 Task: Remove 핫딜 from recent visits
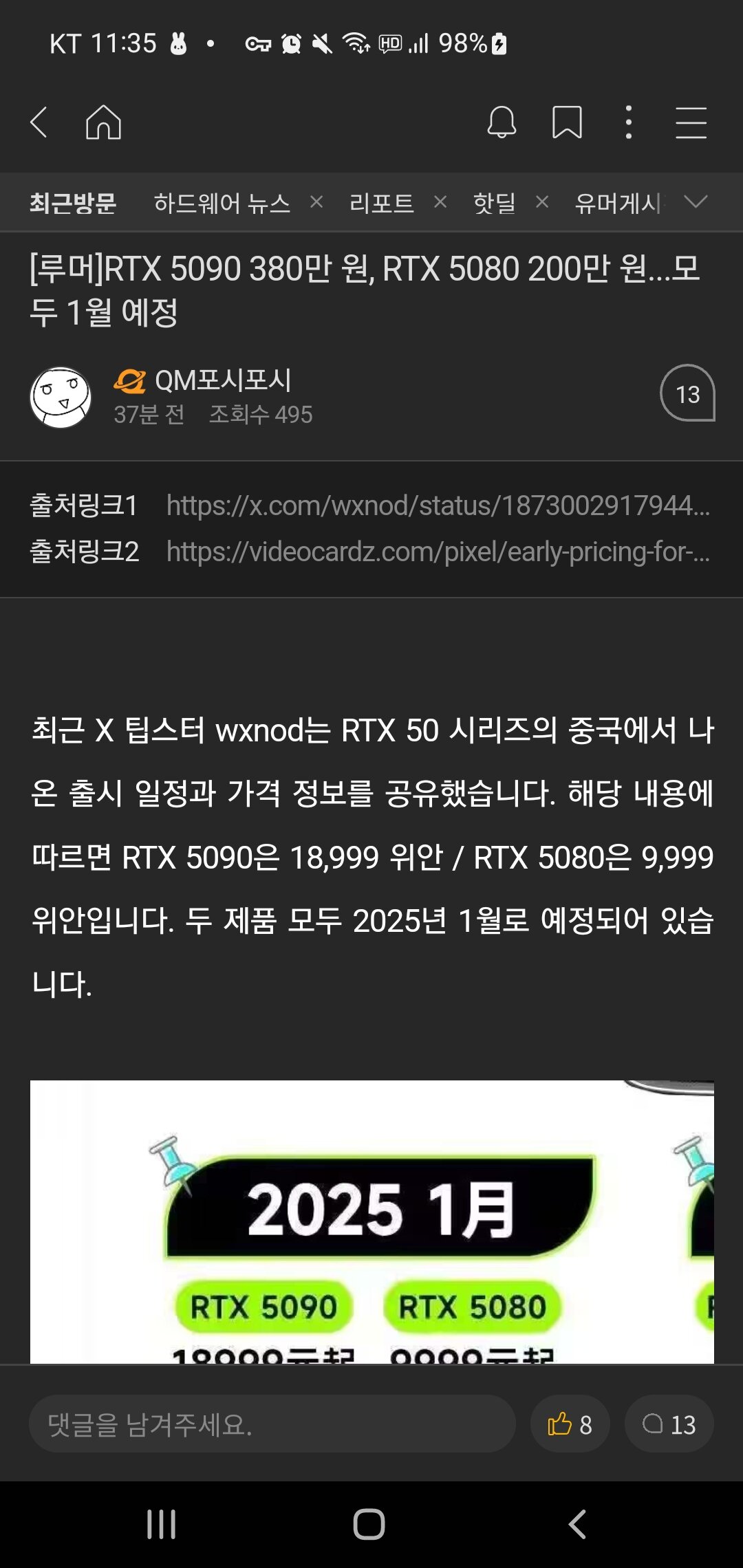click(542, 202)
